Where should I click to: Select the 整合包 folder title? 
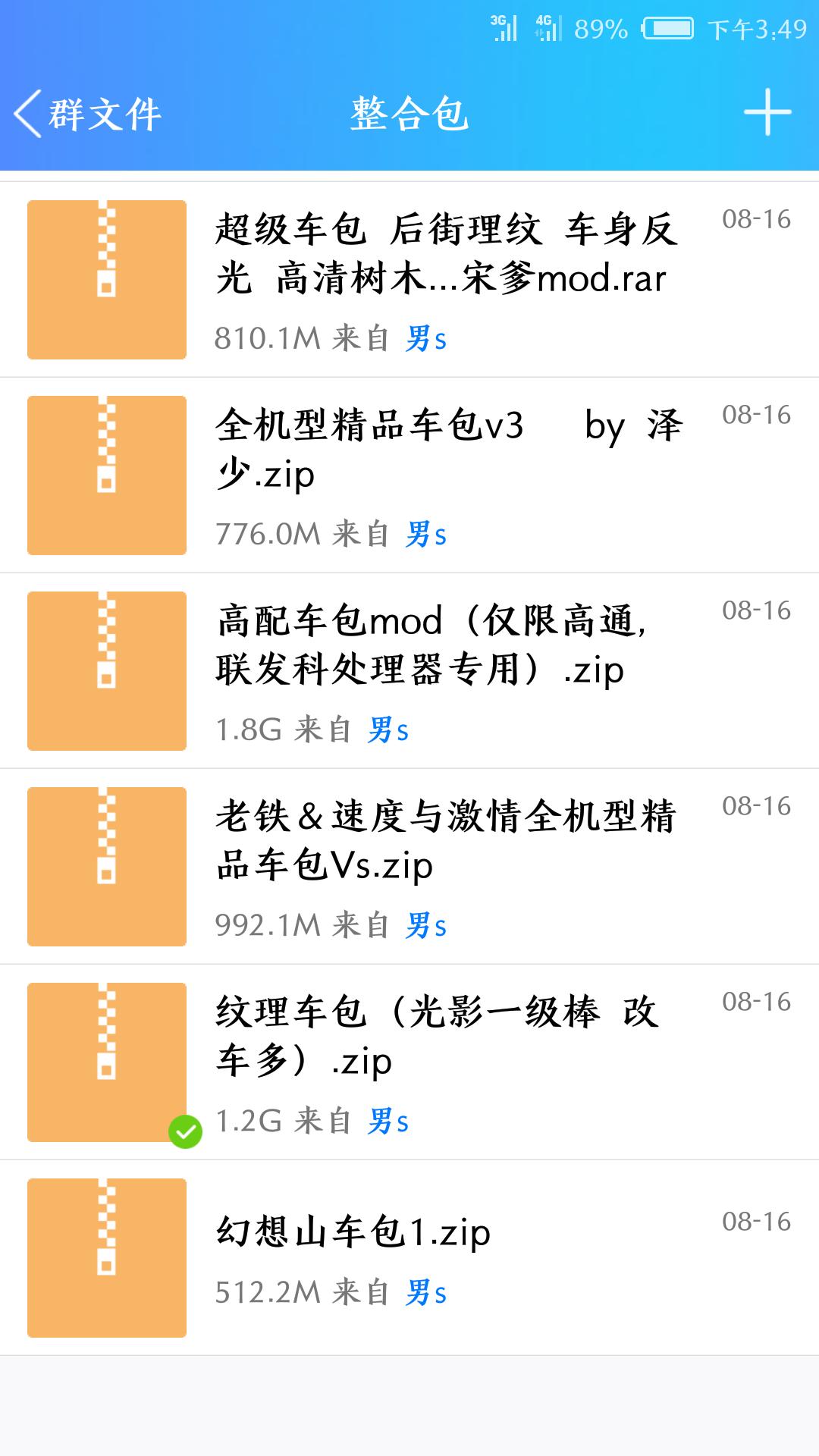click(409, 111)
